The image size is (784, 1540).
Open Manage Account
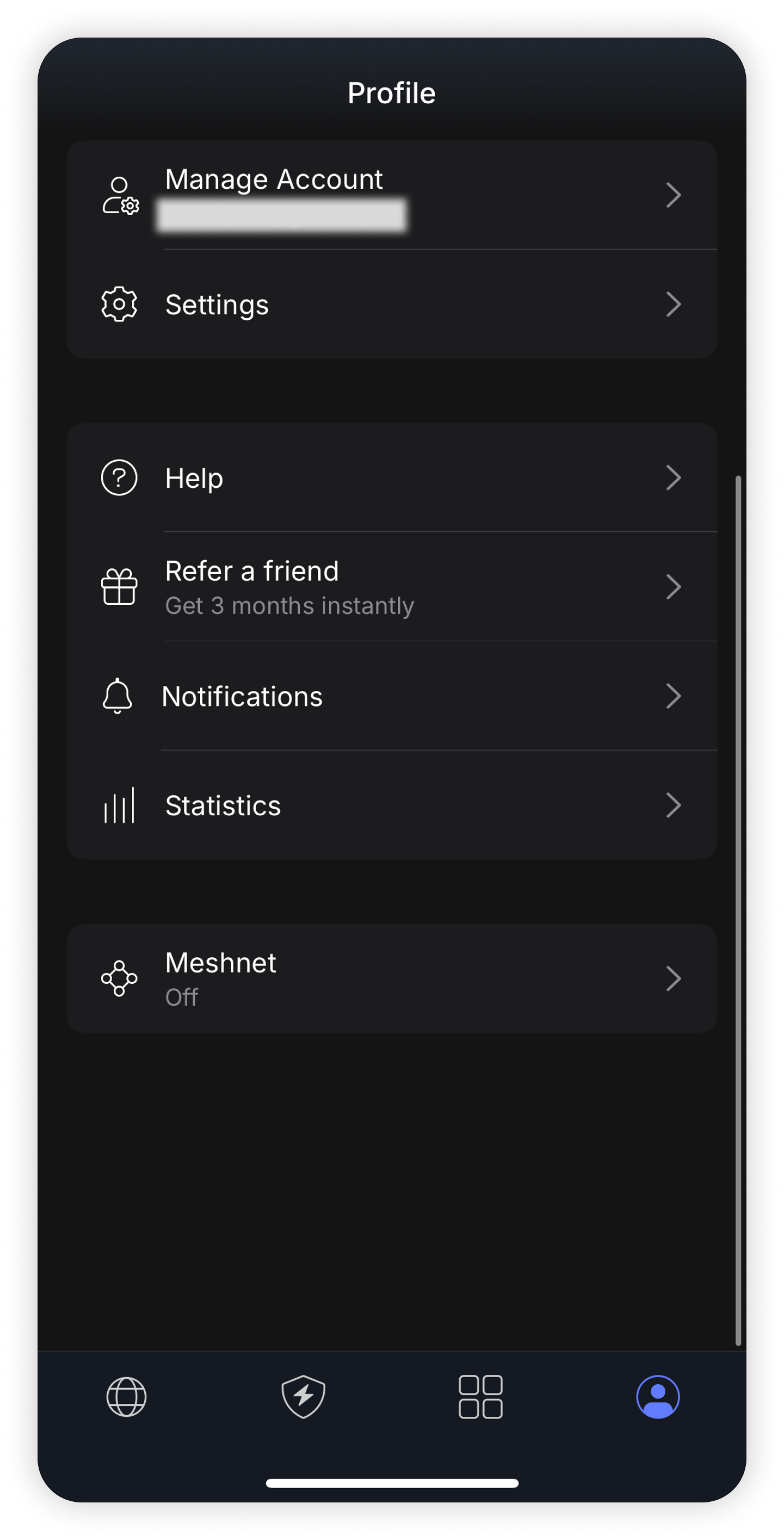(x=391, y=195)
